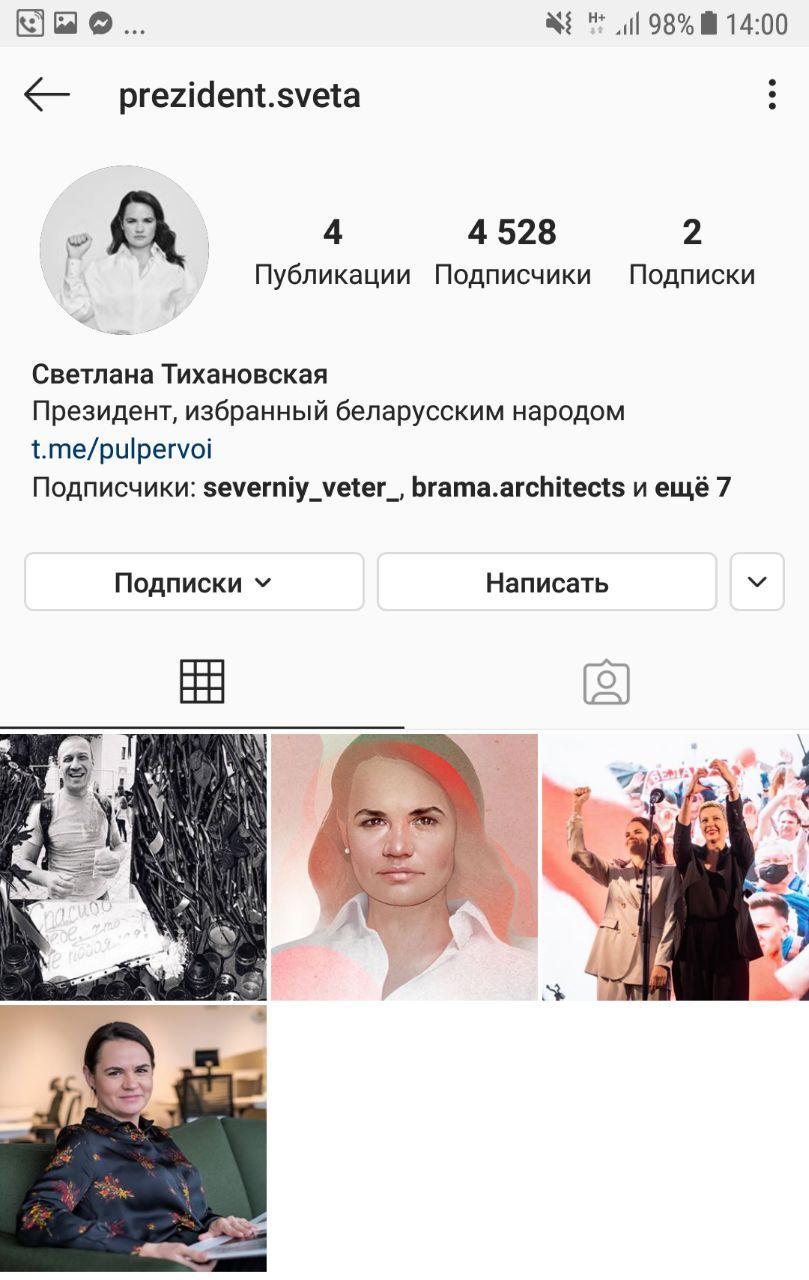Open the three-dot overflow menu
The width and height of the screenshot is (809, 1280).
771,95
